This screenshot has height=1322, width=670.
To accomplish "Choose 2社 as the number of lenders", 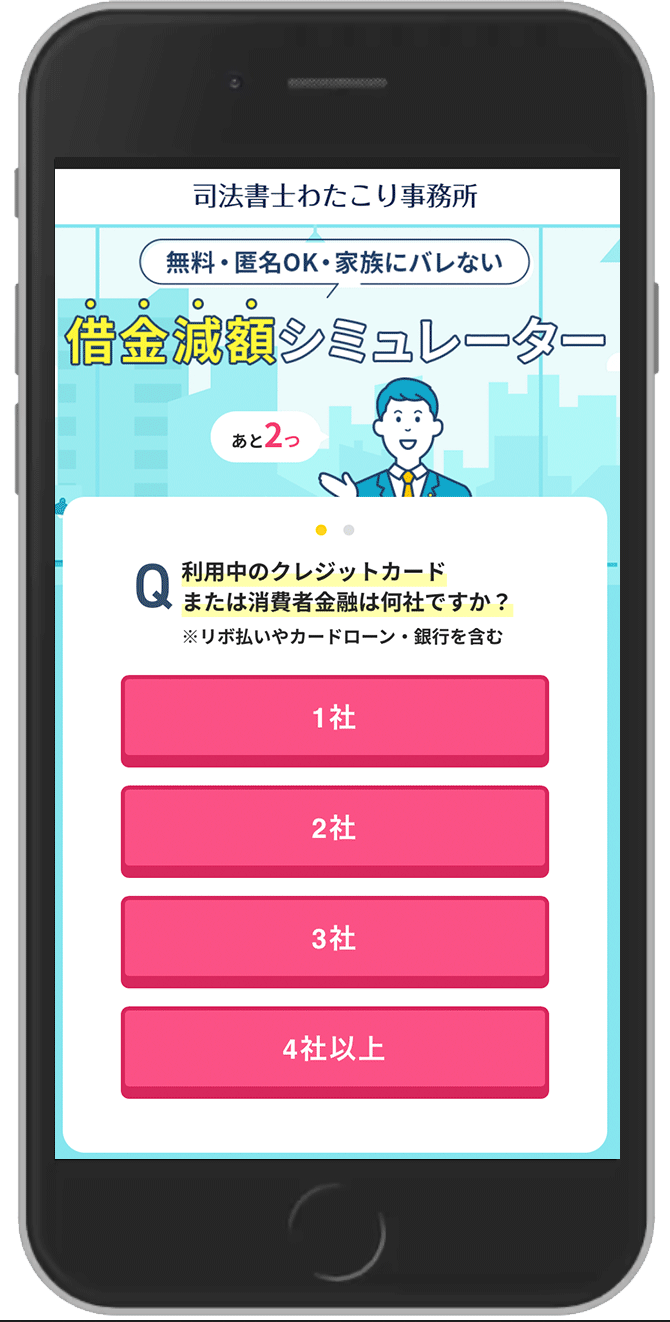I will 334,829.
